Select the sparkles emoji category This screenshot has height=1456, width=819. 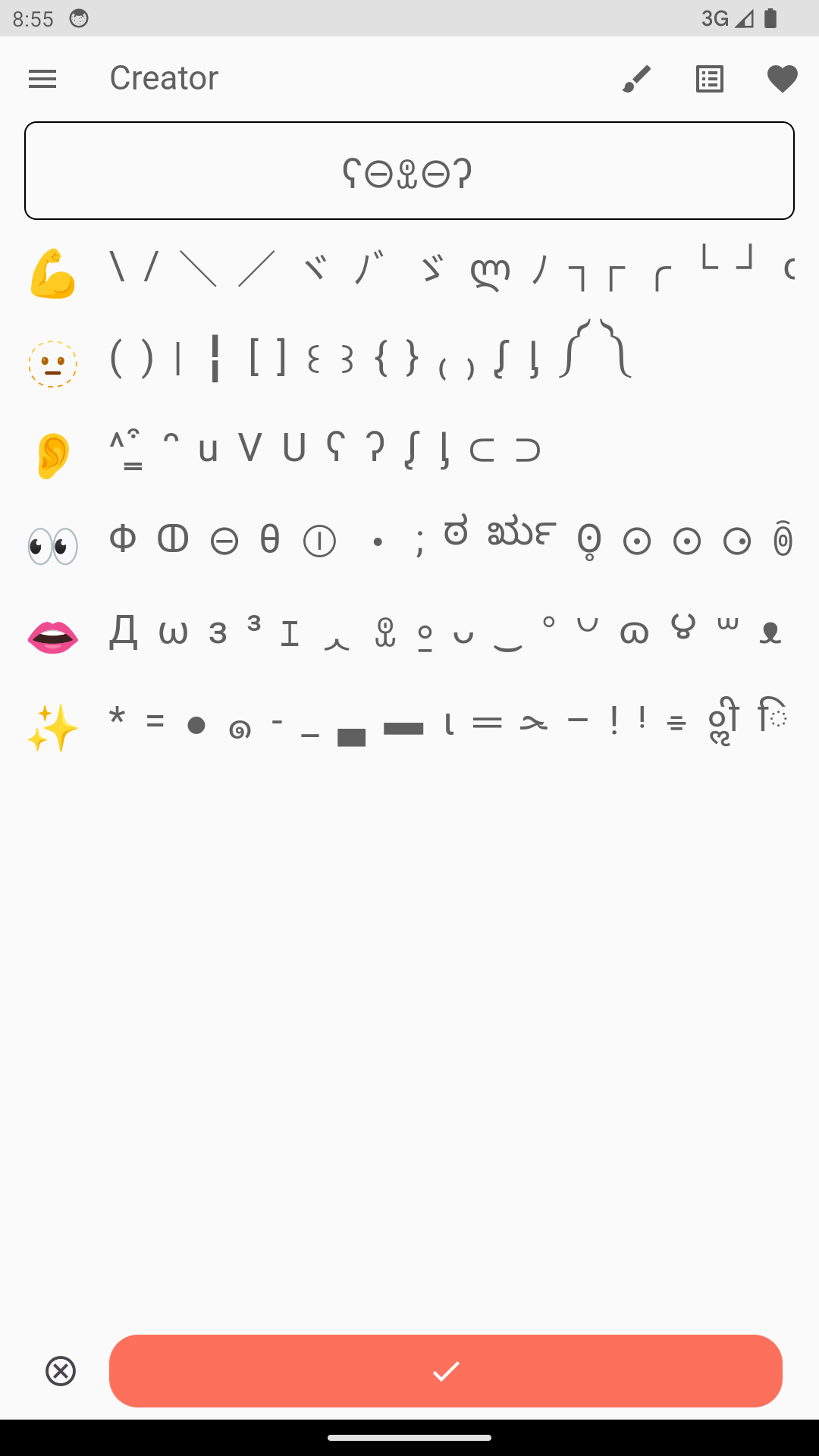53,728
